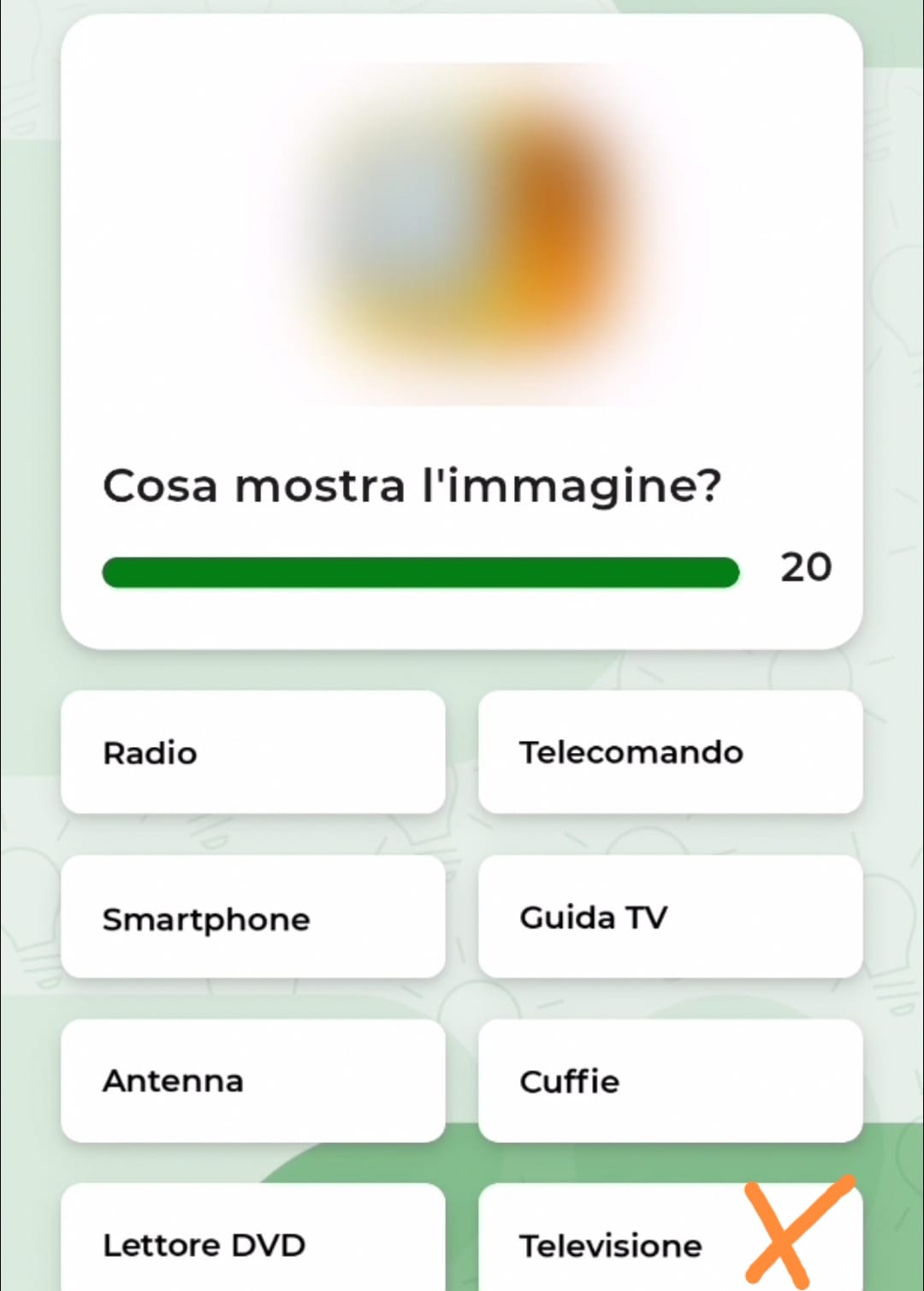Viewport: 924px width, 1291px height.
Task: Select Cuffie as your guess
Action: pyautogui.click(x=669, y=1081)
